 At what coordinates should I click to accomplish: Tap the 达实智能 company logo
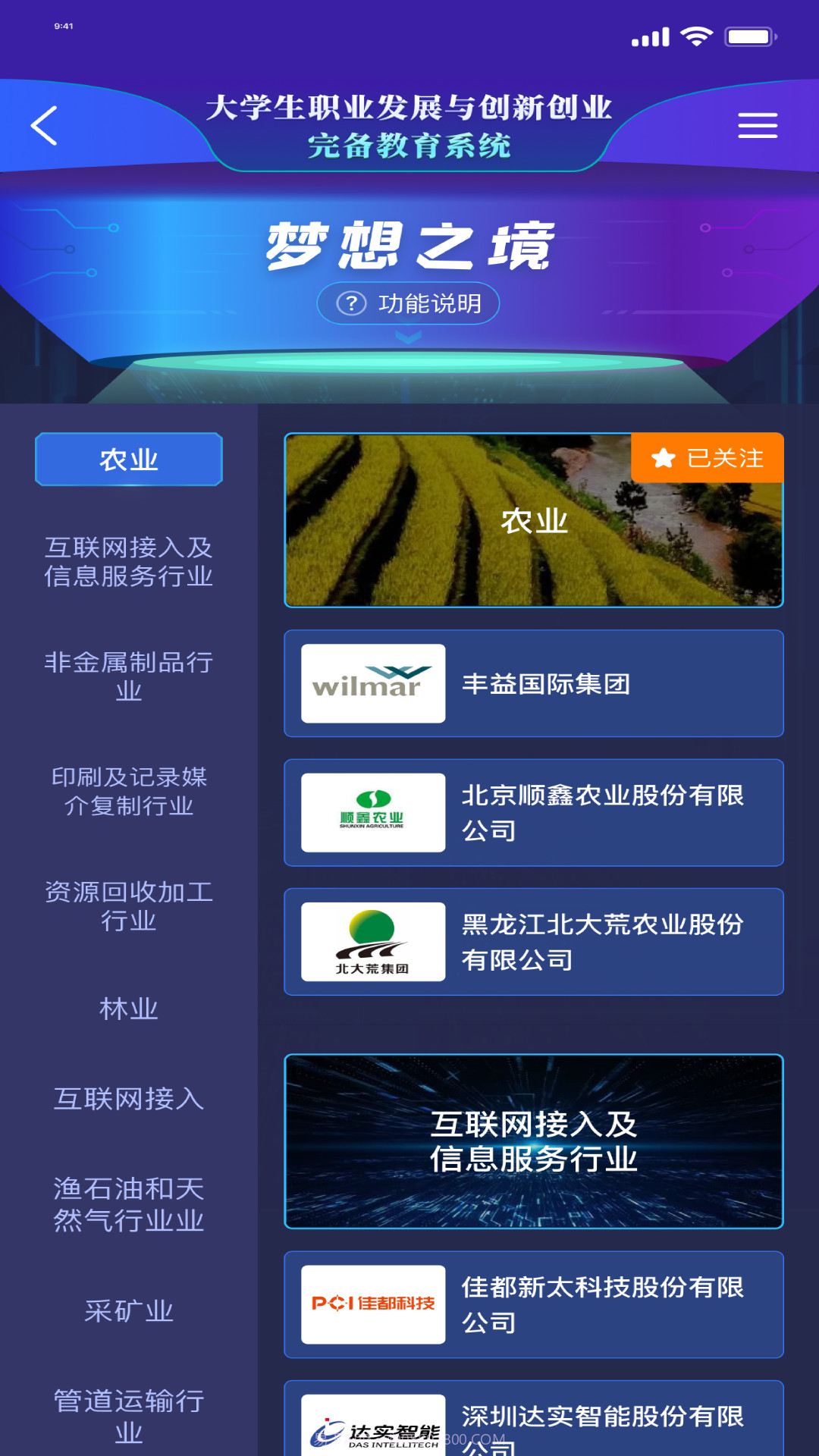[x=371, y=1426]
